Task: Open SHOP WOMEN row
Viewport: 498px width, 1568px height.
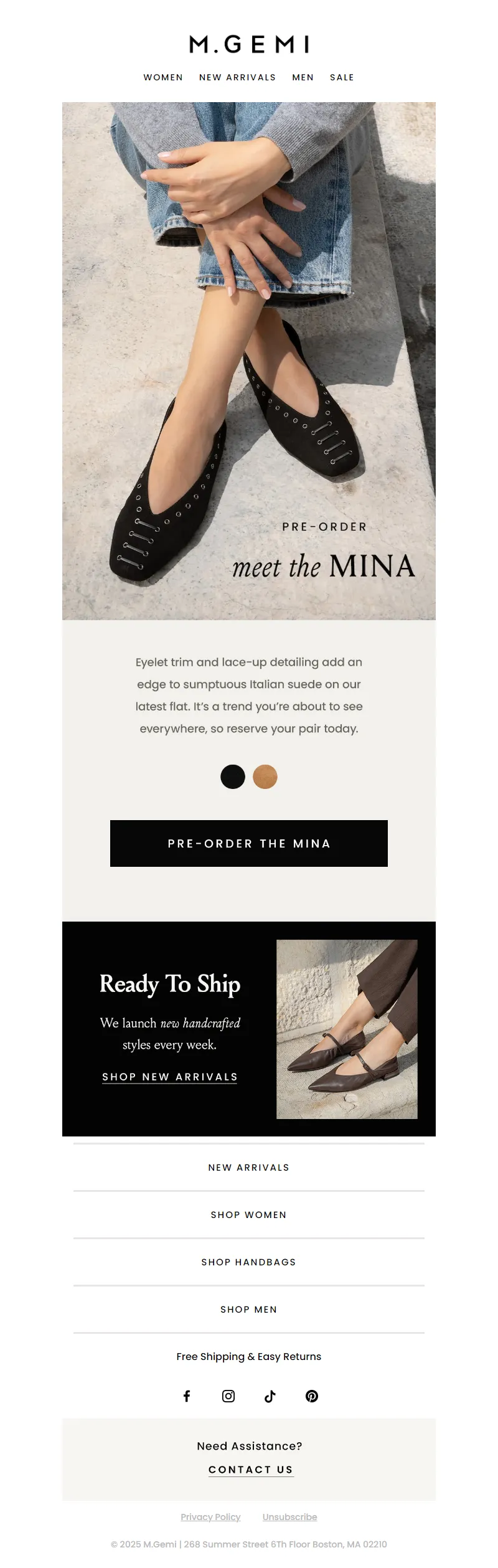Action: point(249,1215)
